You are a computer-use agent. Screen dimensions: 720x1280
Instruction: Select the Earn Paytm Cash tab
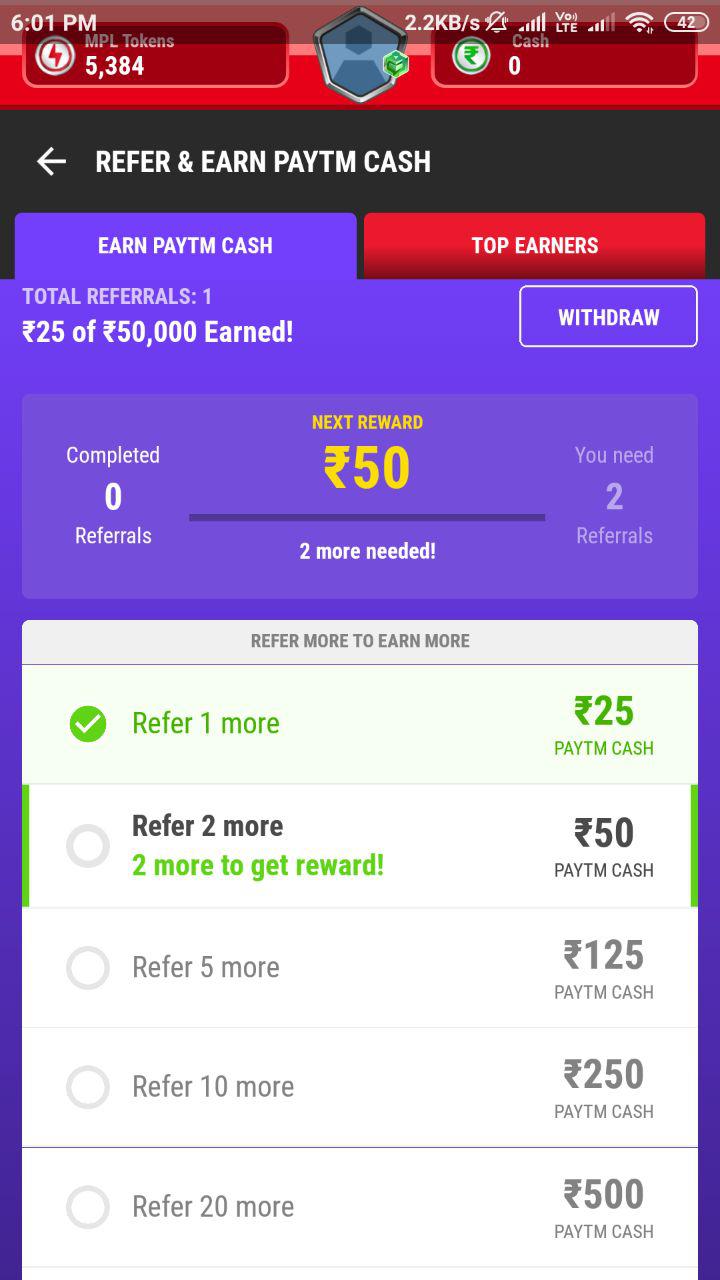[x=185, y=245]
